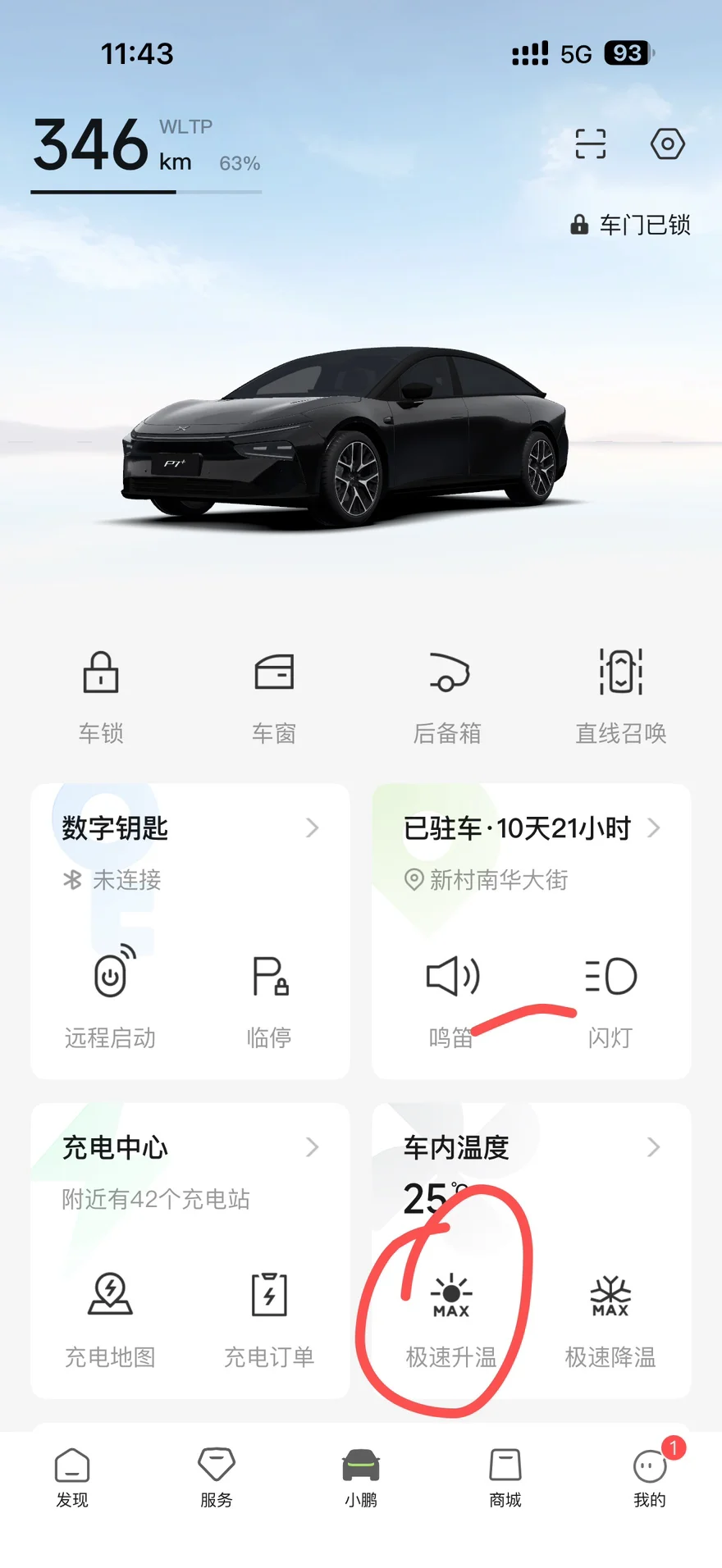Open the 充电中心 charging center card
This screenshot has width=722, height=1568.
click(190, 1147)
